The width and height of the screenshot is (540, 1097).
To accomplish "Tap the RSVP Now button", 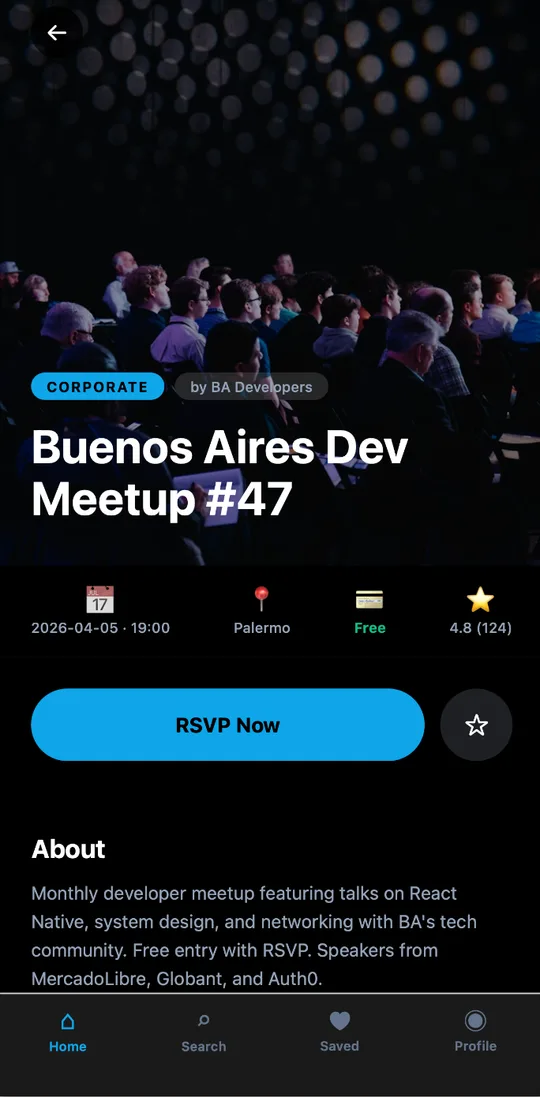I will coord(227,725).
